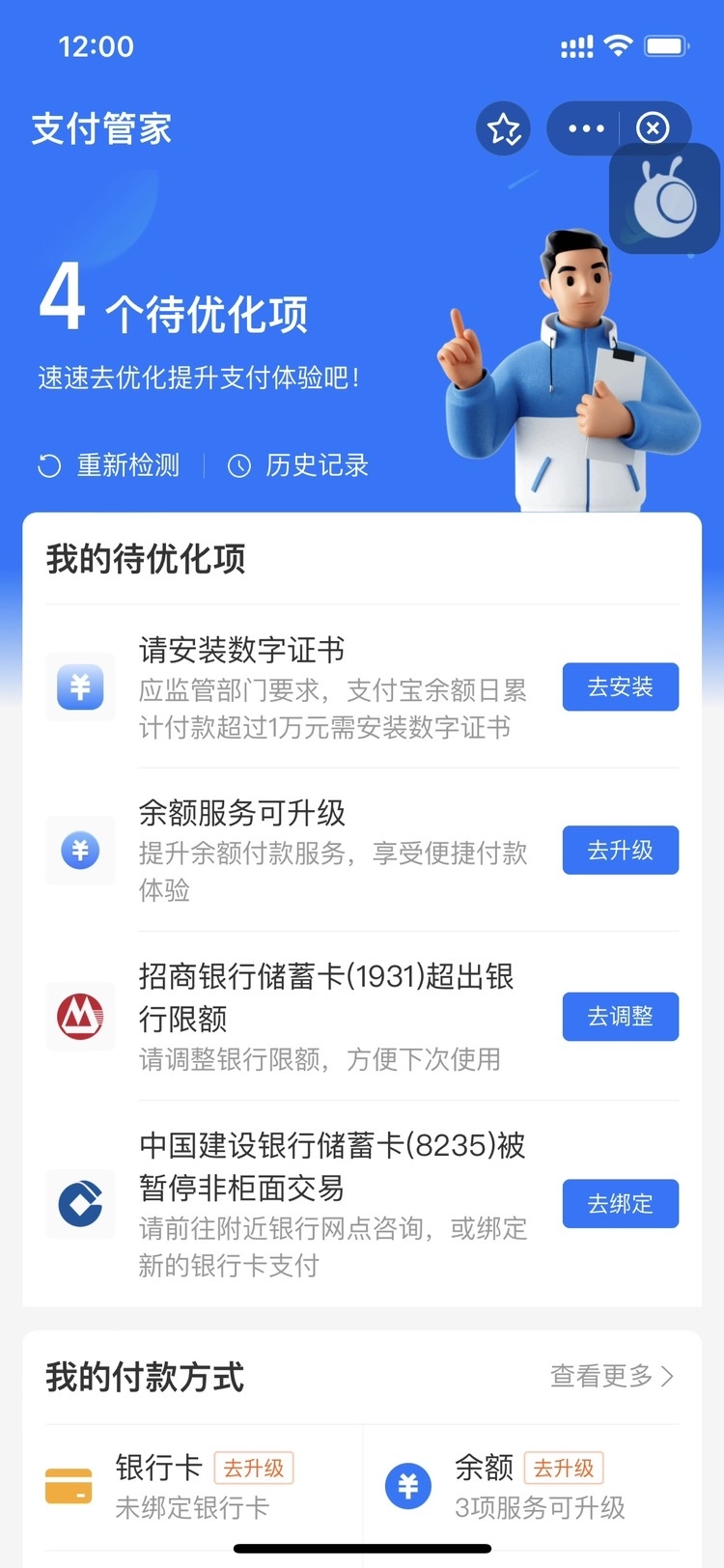Close the 支付管家 mini program
Viewport: 724px width, 1568px height.
653,128
